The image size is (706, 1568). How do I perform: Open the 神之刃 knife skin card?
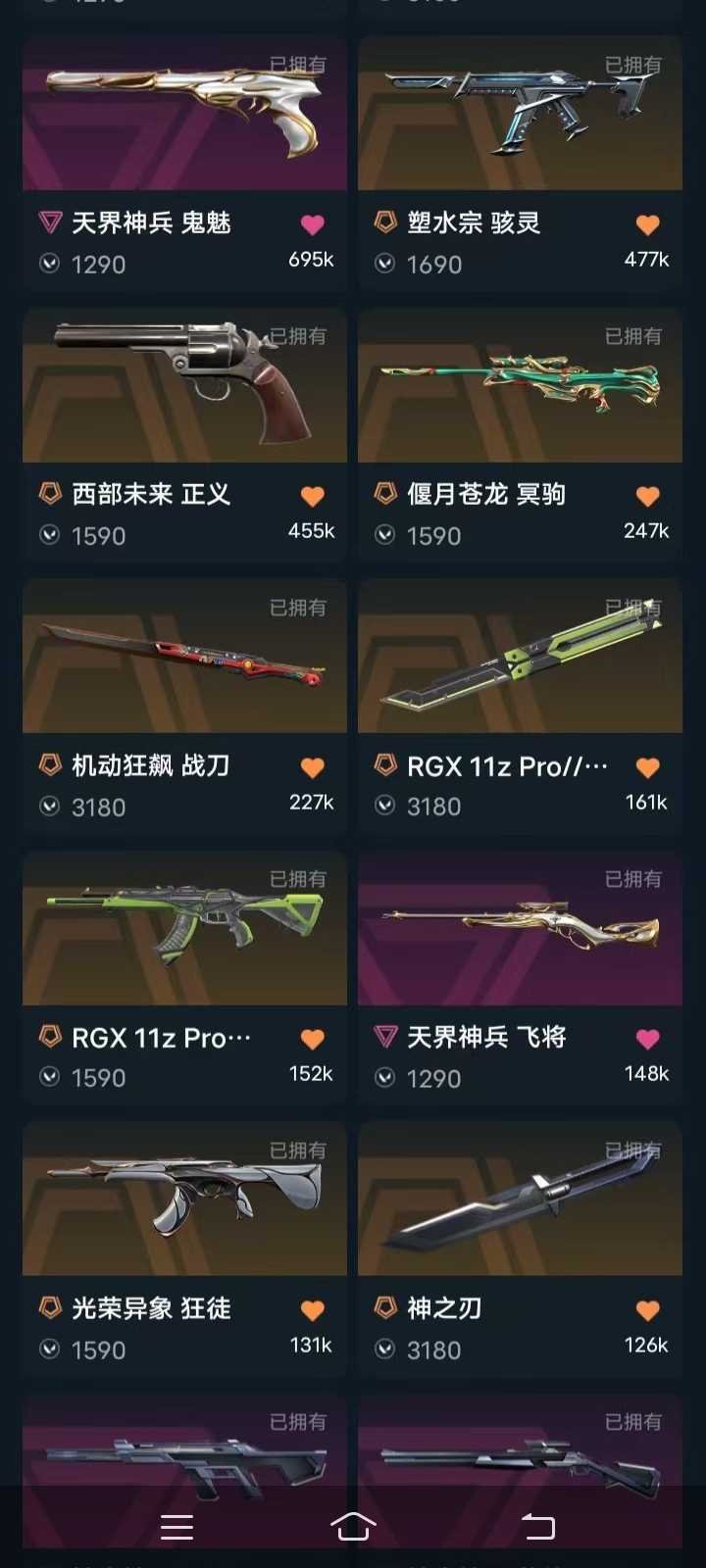tap(520, 1249)
